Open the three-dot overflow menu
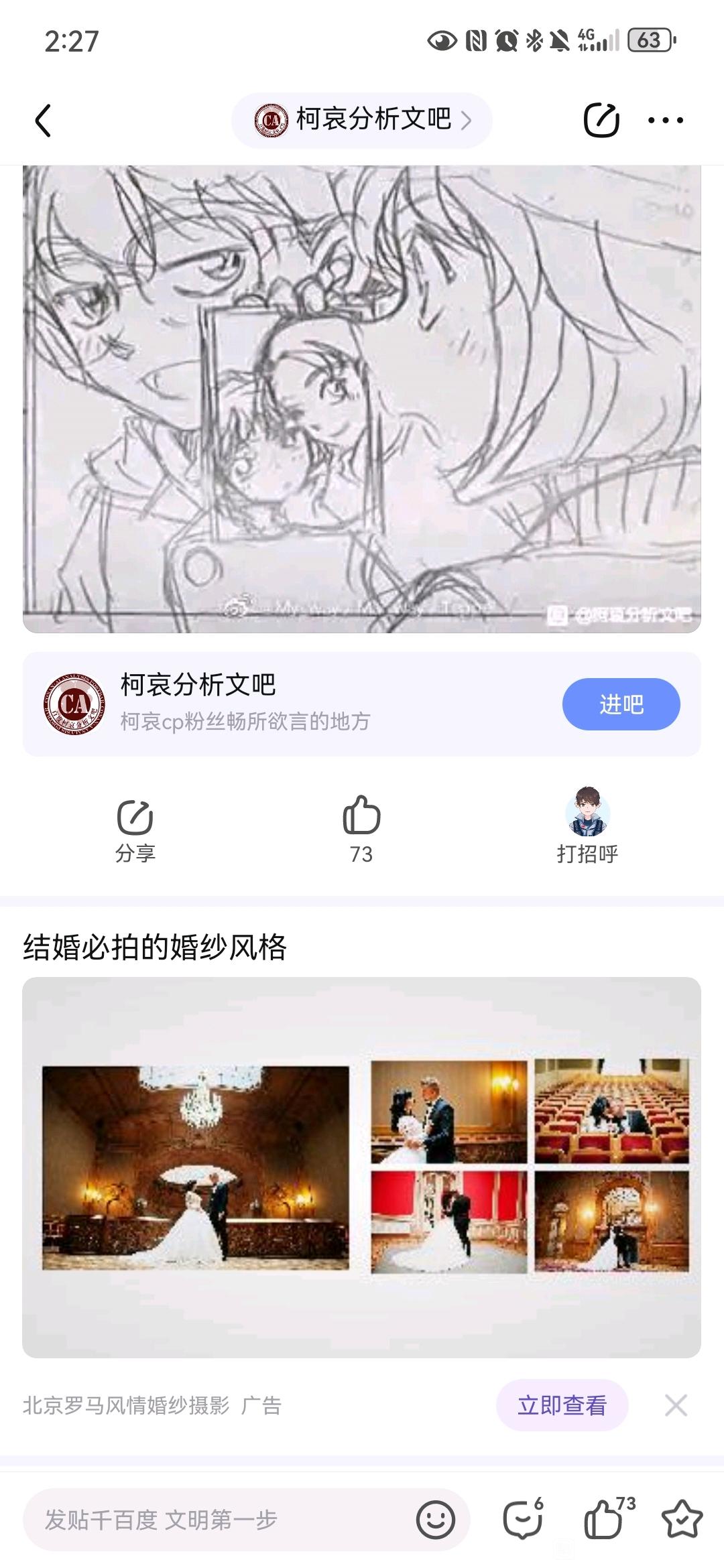 [x=665, y=121]
